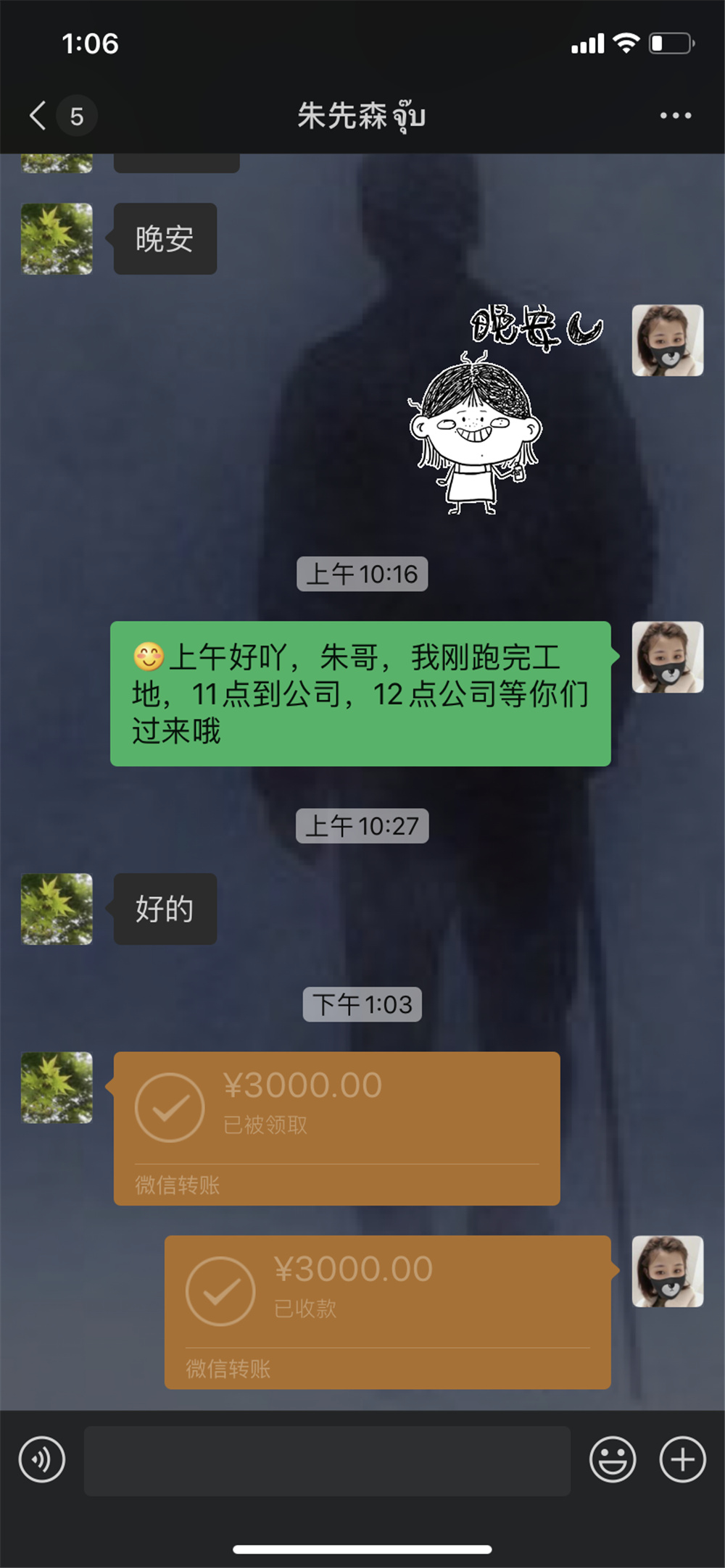
Task: Open the plus attachments menu
Action: pos(682,1459)
